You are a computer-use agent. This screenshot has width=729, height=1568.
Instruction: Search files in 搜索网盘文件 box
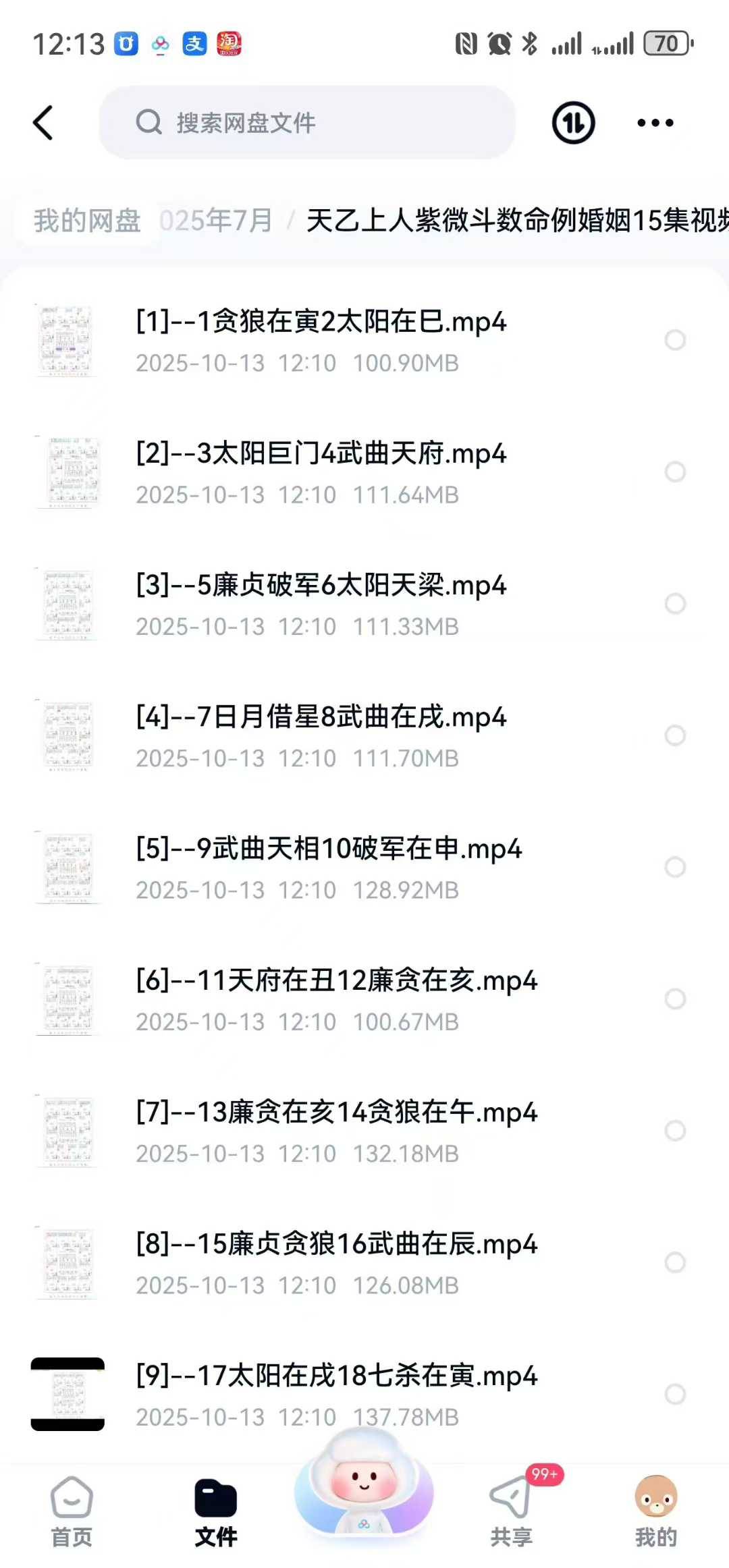pos(307,123)
